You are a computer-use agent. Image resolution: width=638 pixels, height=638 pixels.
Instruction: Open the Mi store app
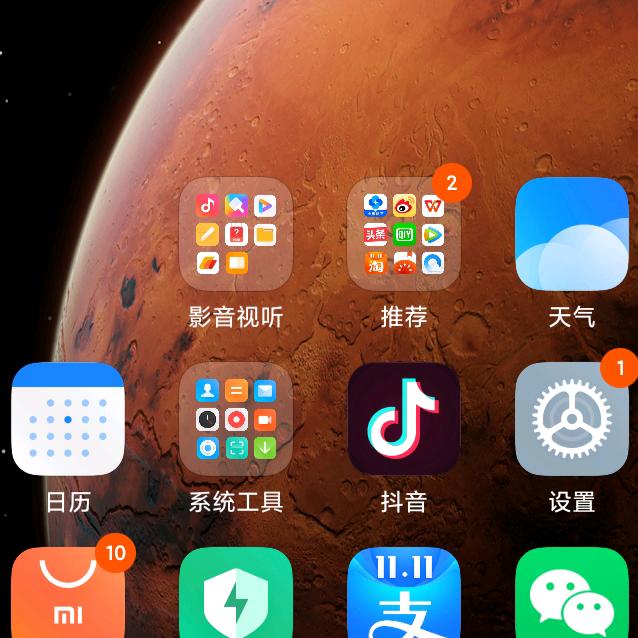point(68,593)
